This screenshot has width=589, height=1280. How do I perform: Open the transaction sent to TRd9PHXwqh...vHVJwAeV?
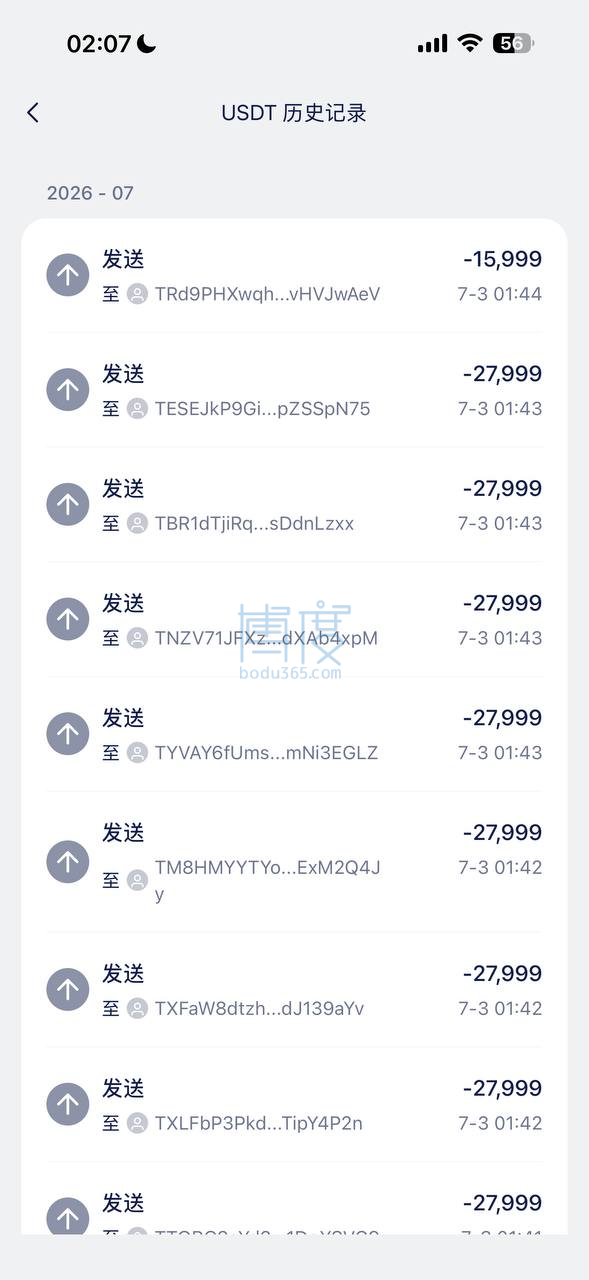coord(294,276)
